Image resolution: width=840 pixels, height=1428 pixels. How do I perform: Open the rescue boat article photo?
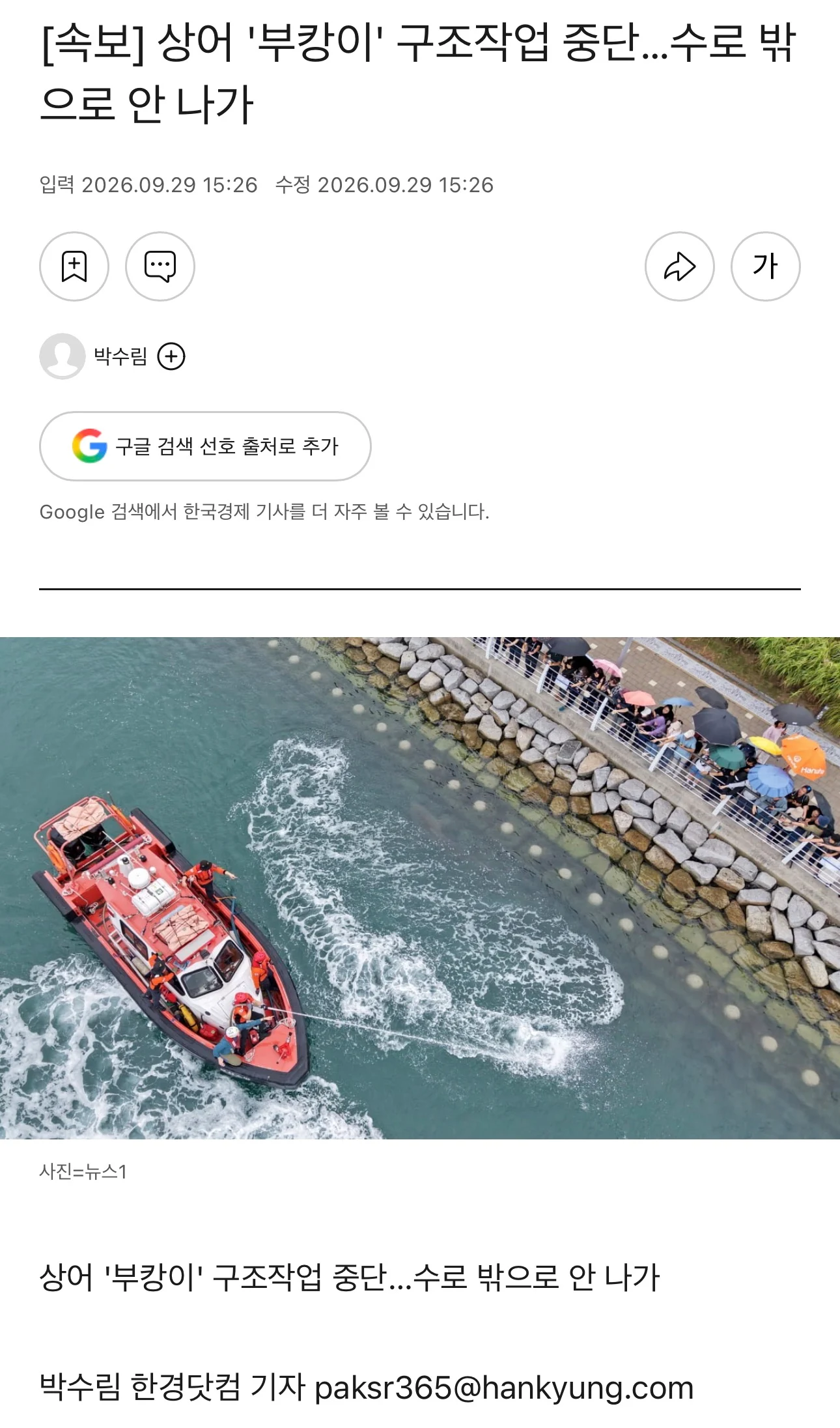point(420,888)
